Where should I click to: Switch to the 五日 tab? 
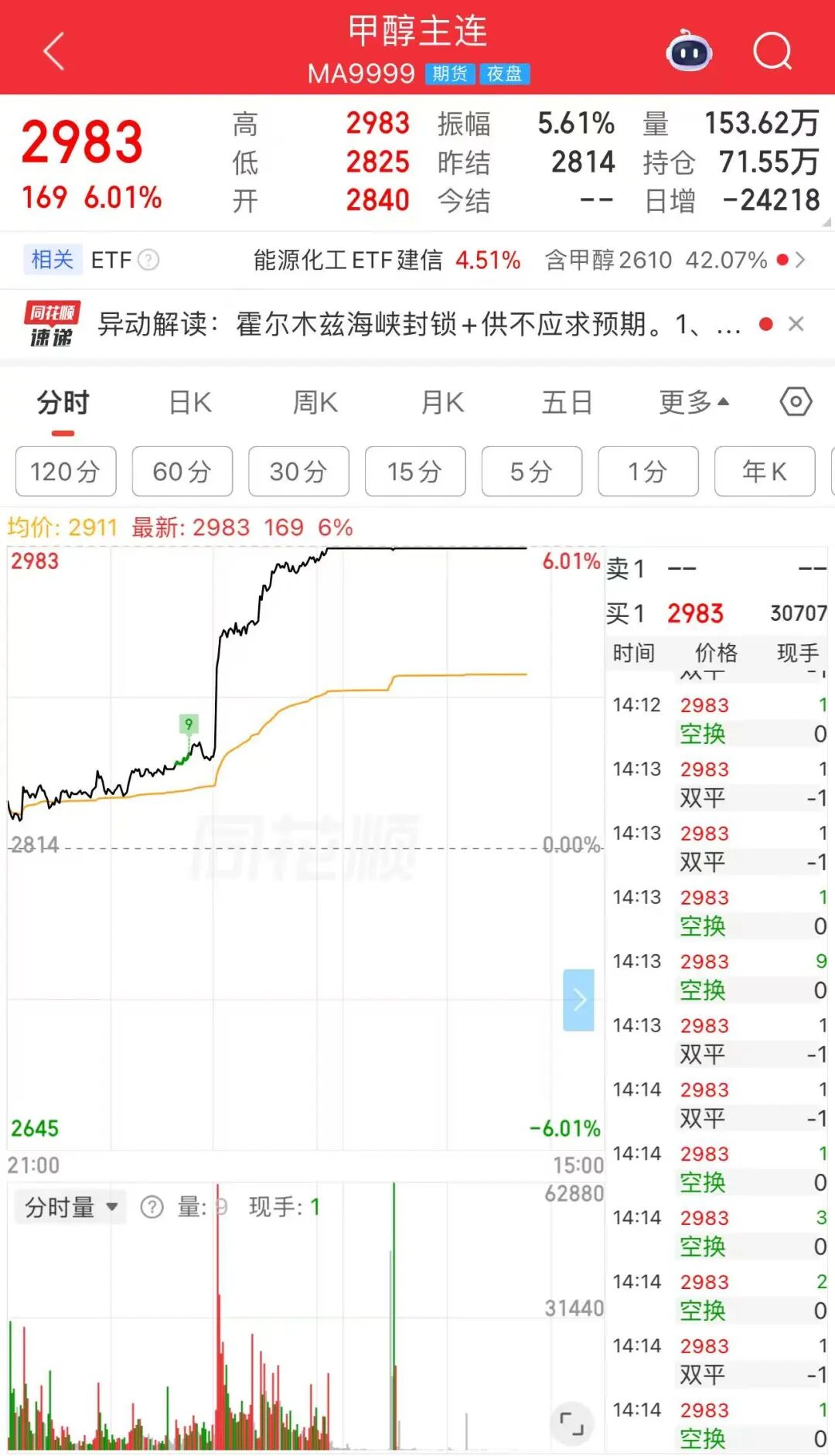pyautogui.click(x=567, y=403)
